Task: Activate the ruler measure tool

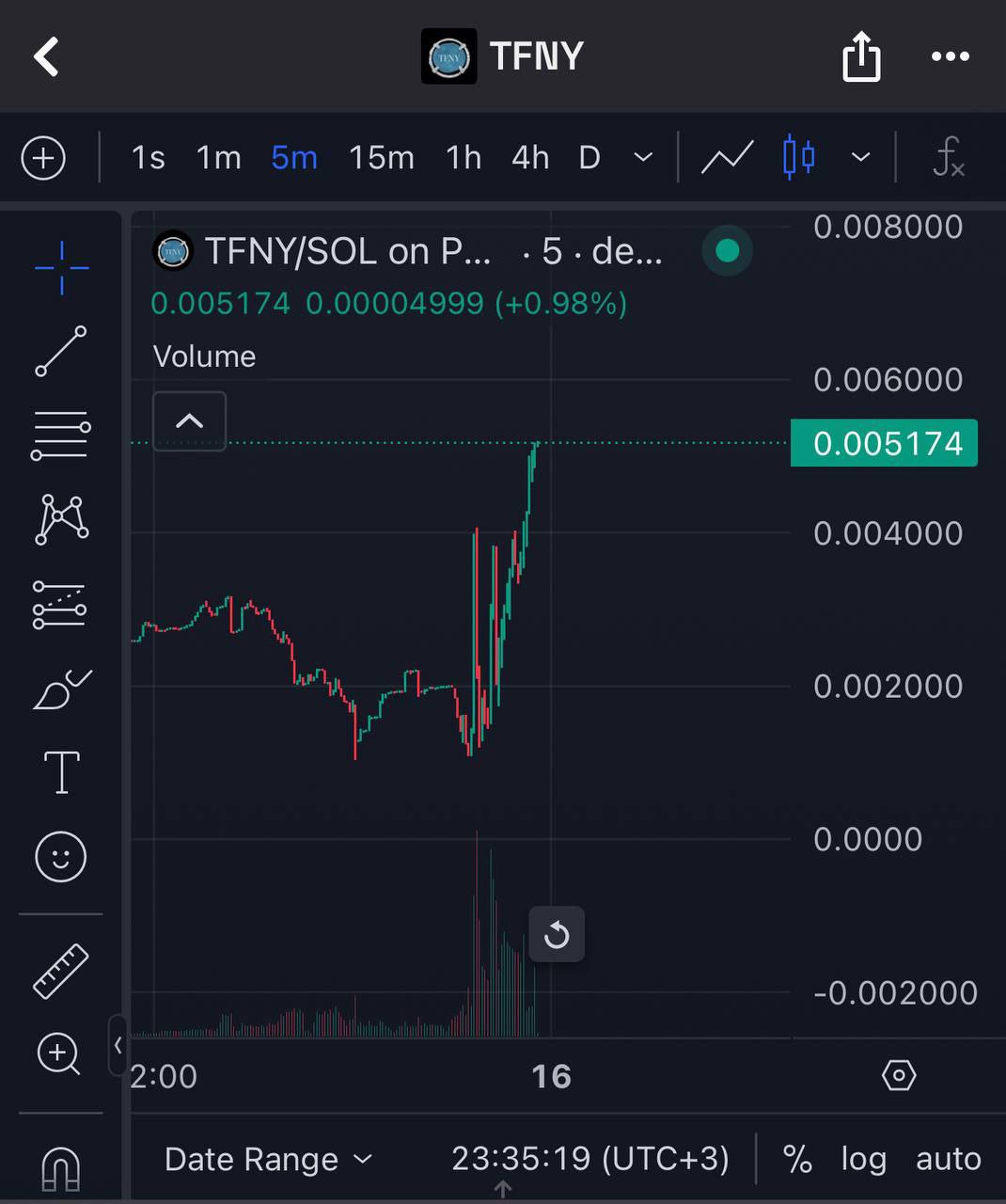Action: pos(61,972)
